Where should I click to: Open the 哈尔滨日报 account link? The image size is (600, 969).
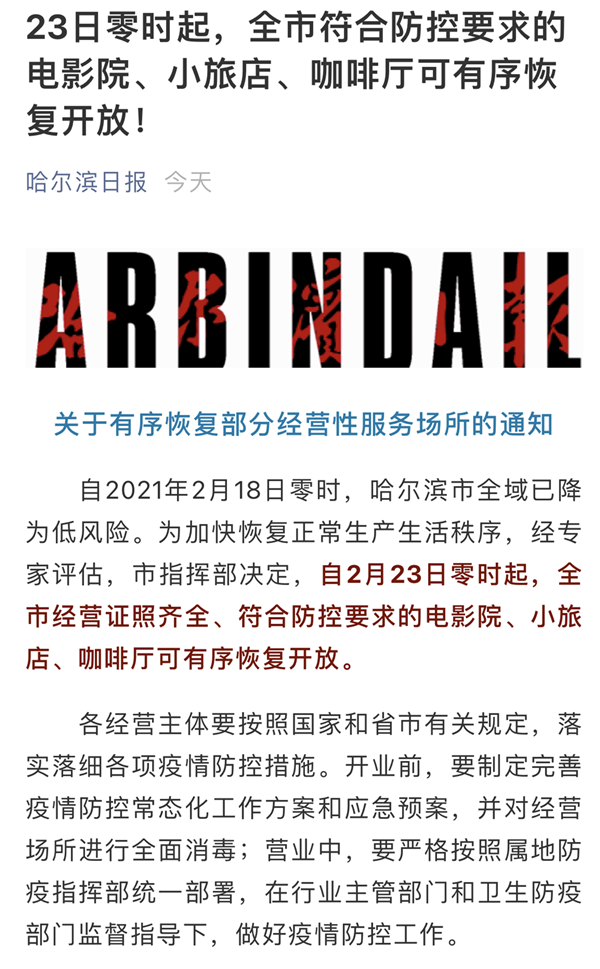87,182
